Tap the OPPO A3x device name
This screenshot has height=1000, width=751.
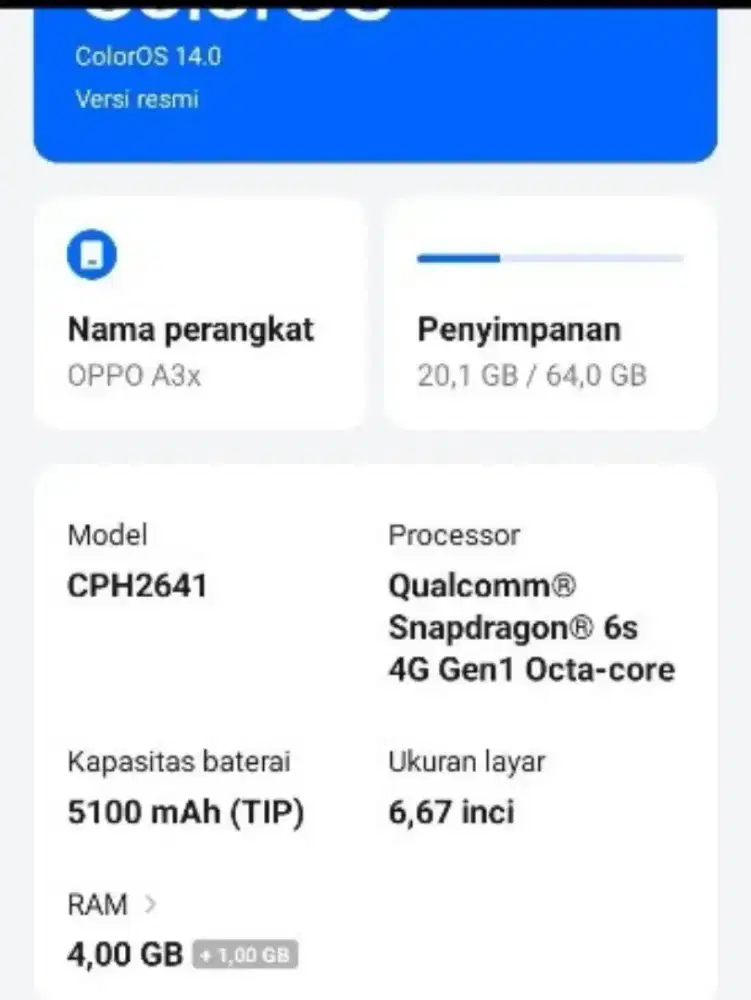[x=133, y=376]
